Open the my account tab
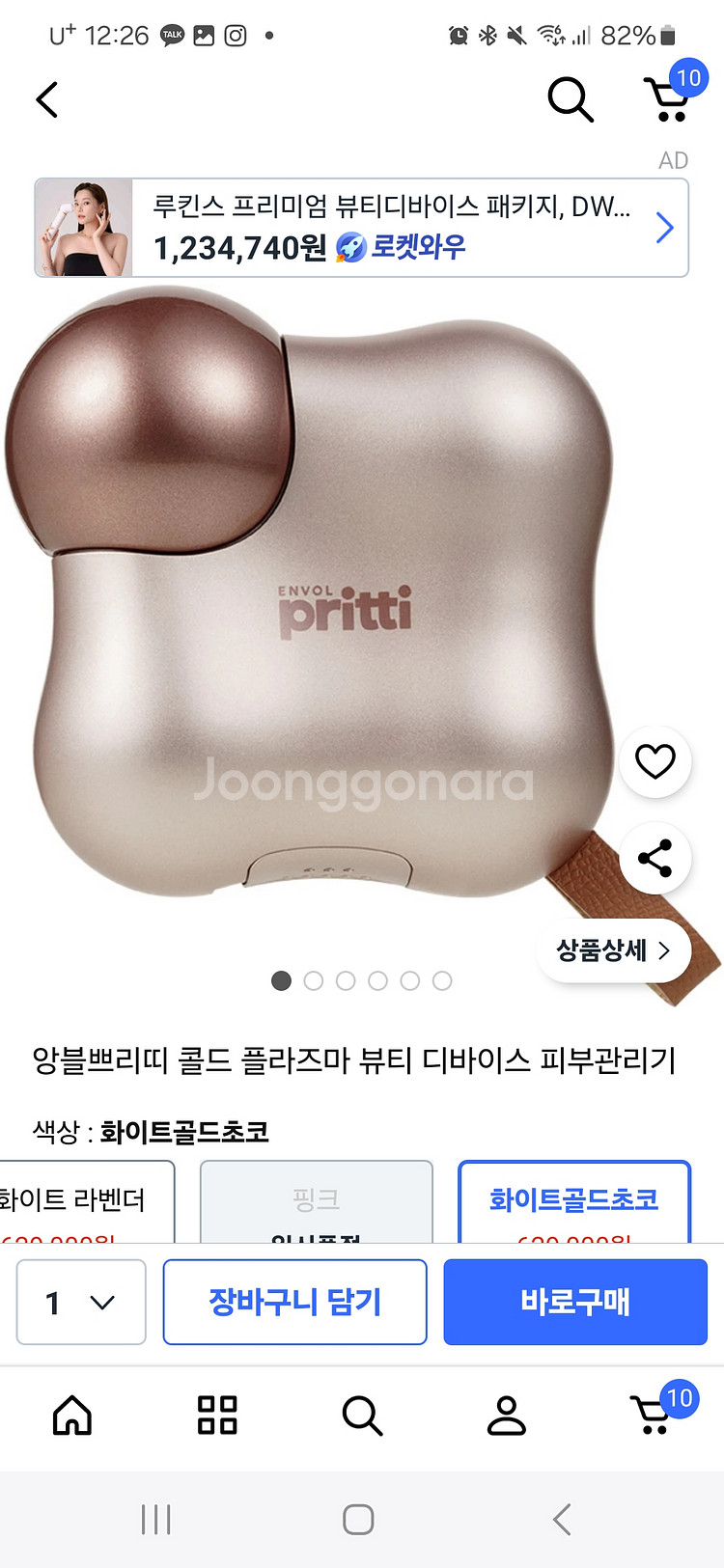Image resolution: width=724 pixels, height=1568 pixels. tap(506, 1416)
